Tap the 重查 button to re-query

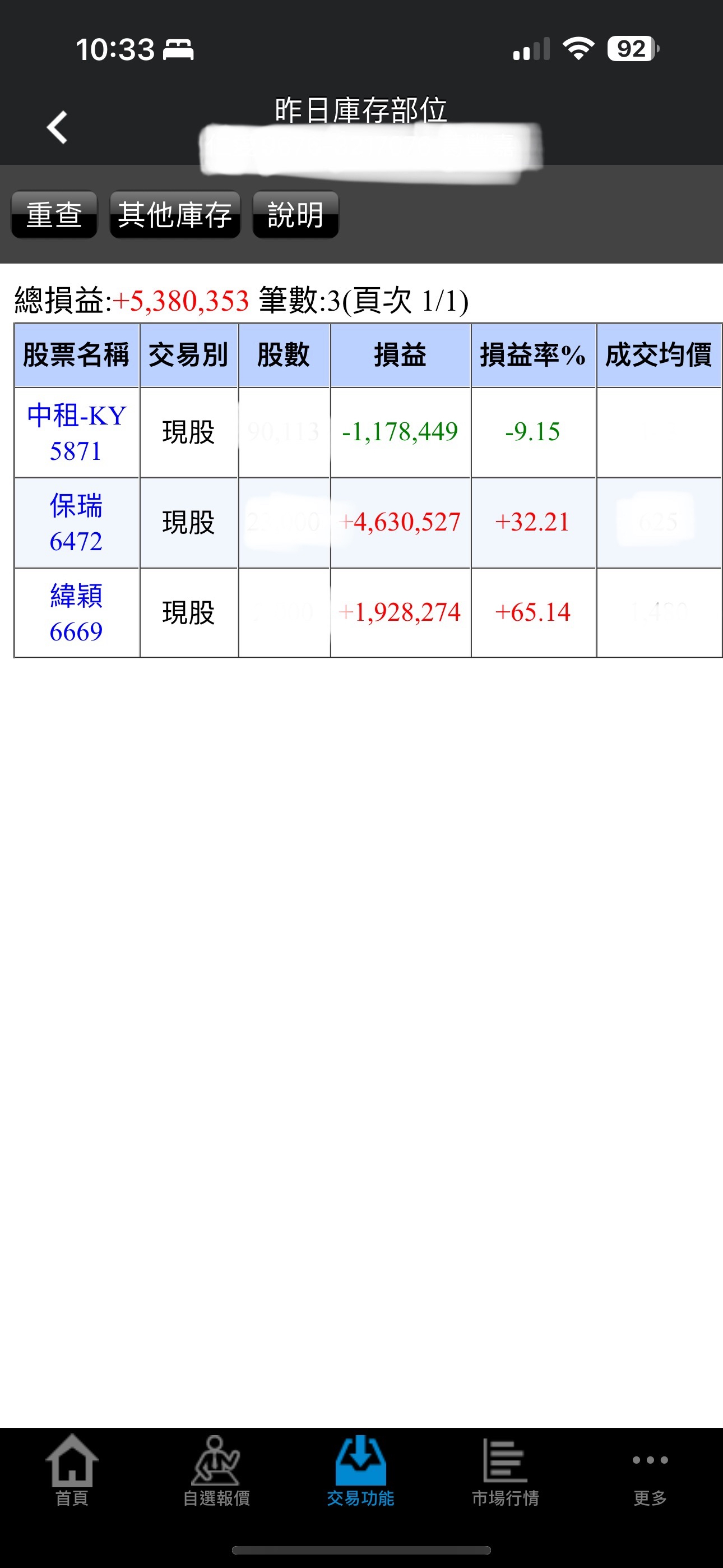point(54,215)
